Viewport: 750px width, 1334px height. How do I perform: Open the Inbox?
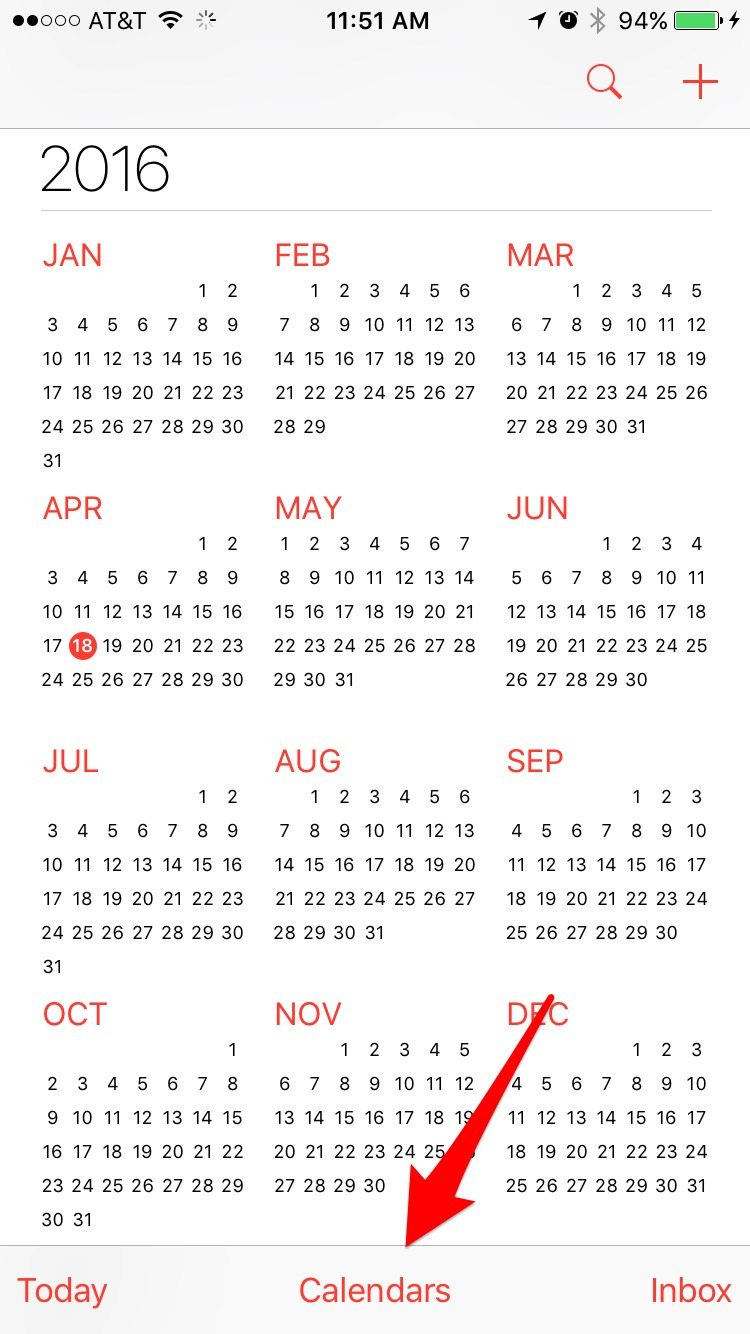pyautogui.click(x=691, y=1290)
